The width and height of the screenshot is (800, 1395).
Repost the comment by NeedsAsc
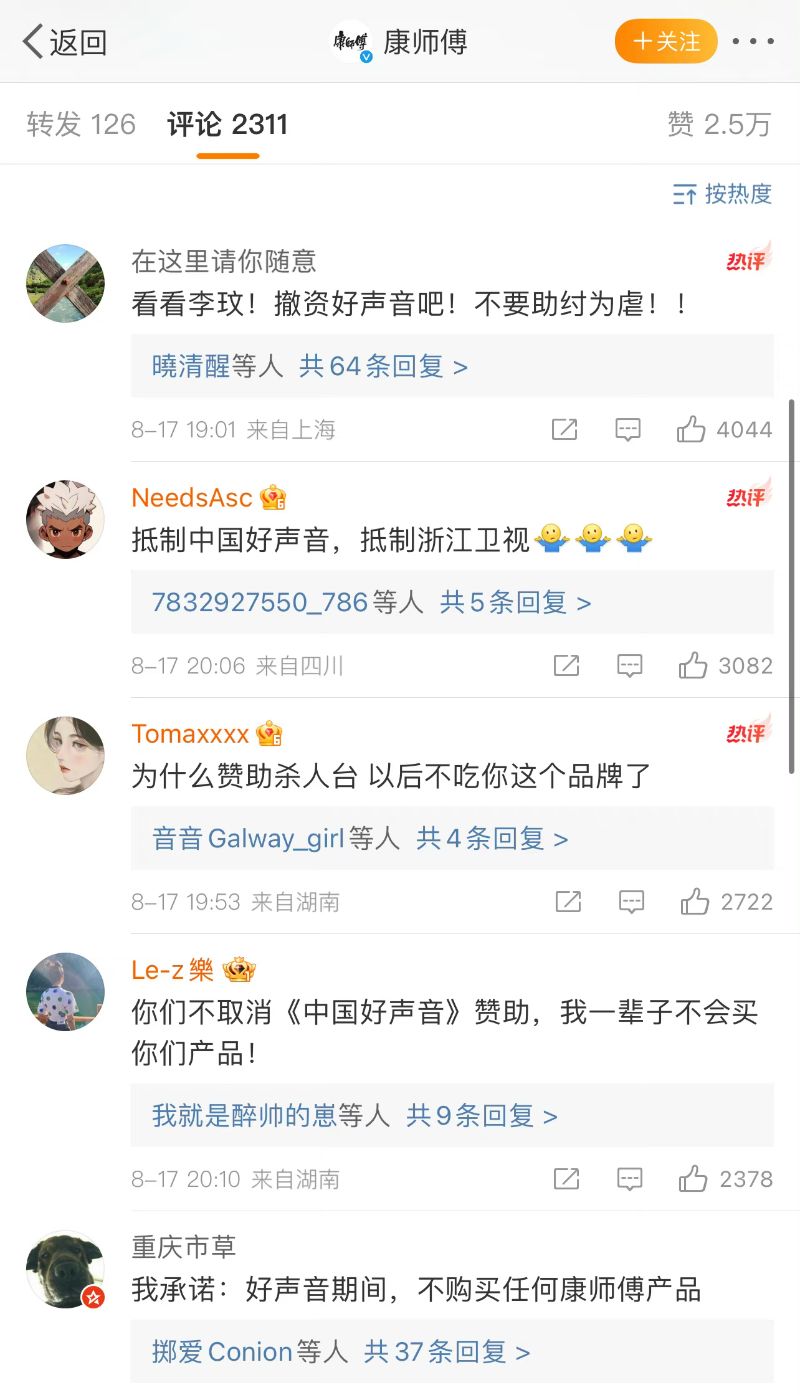point(566,666)
